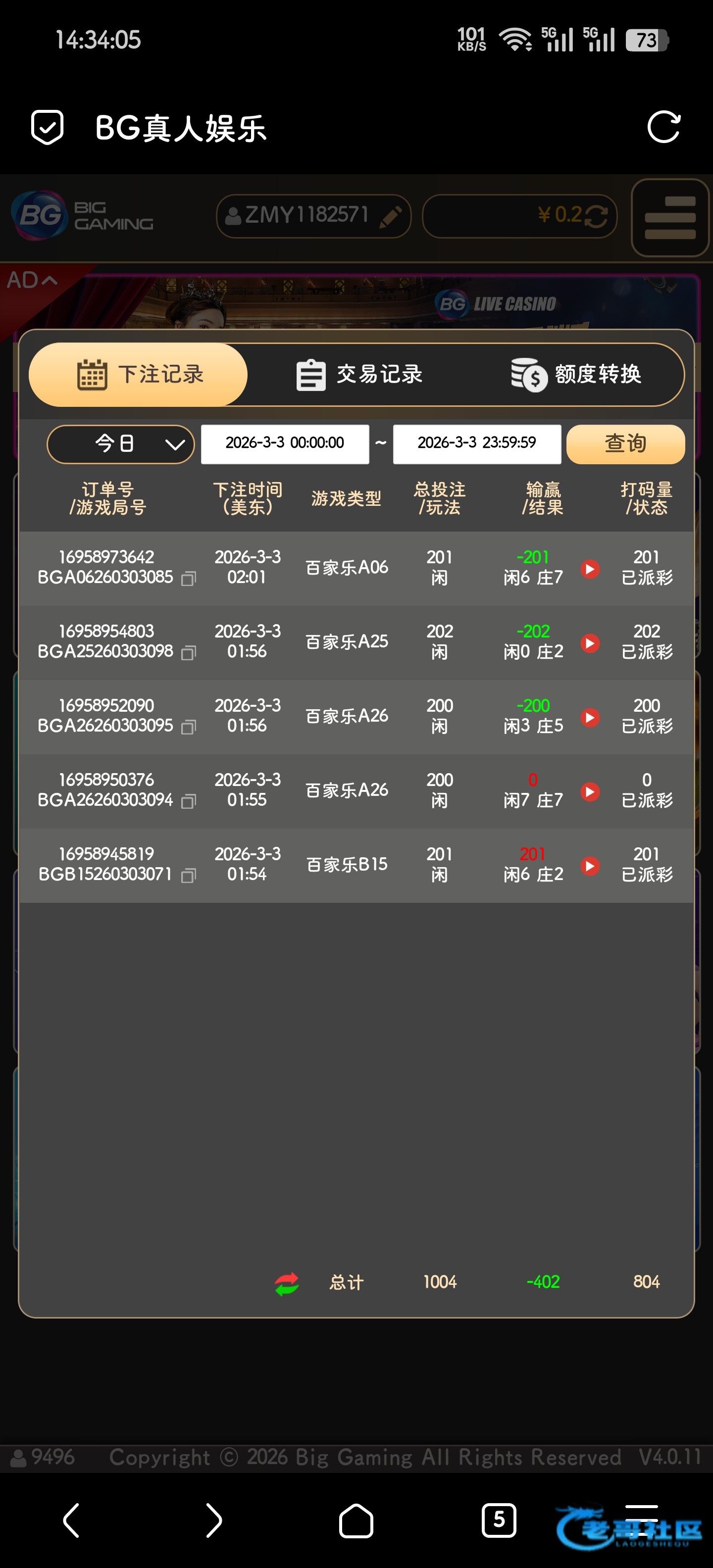Copy game number BGA26260303095
This screenshot has height=1568, width=713.
pos(189,727)
